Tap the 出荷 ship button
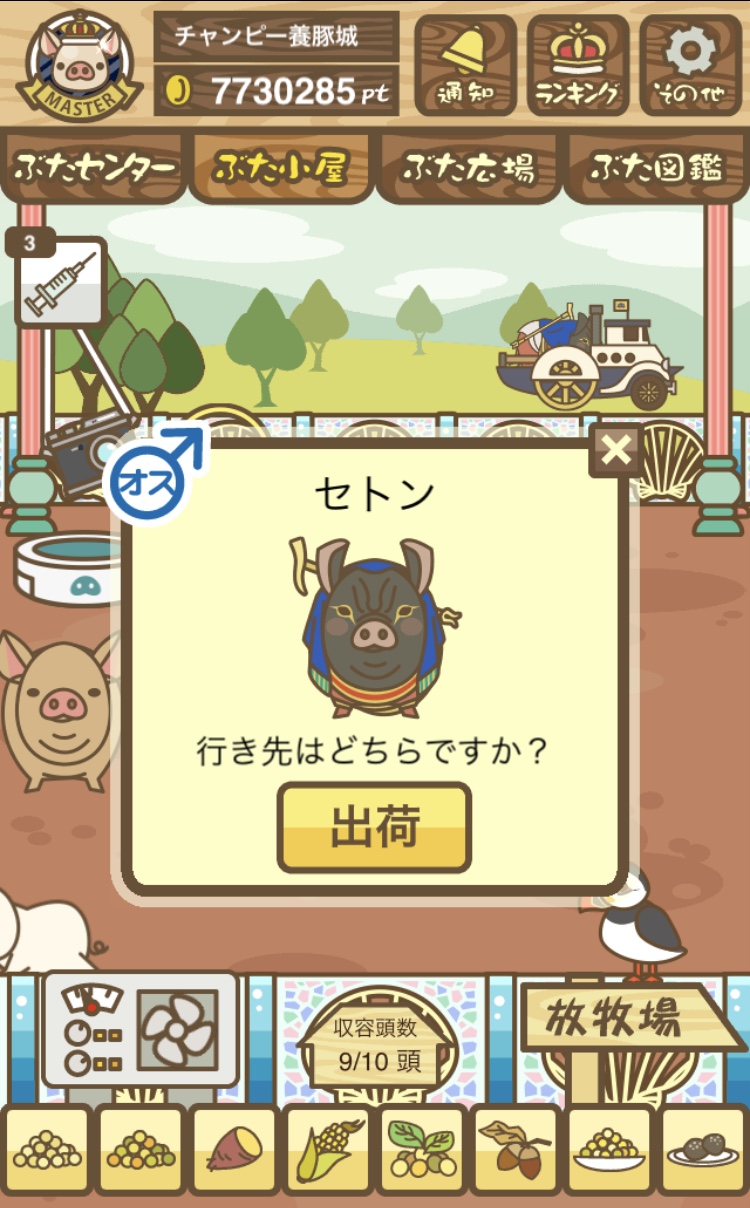Image resolution: width=750 pixels, height=1208 pixels. (374, 828)
